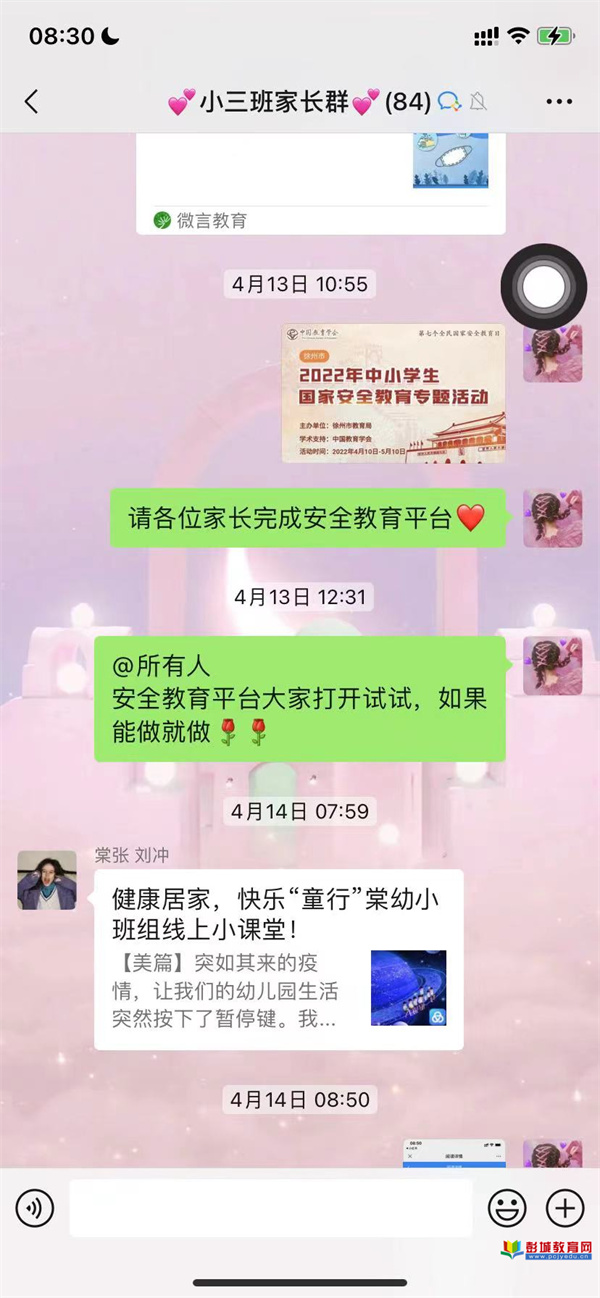This screenshot has height=1298, width=600.
Task: Go back to the chat list
Action: coord(31,101)
